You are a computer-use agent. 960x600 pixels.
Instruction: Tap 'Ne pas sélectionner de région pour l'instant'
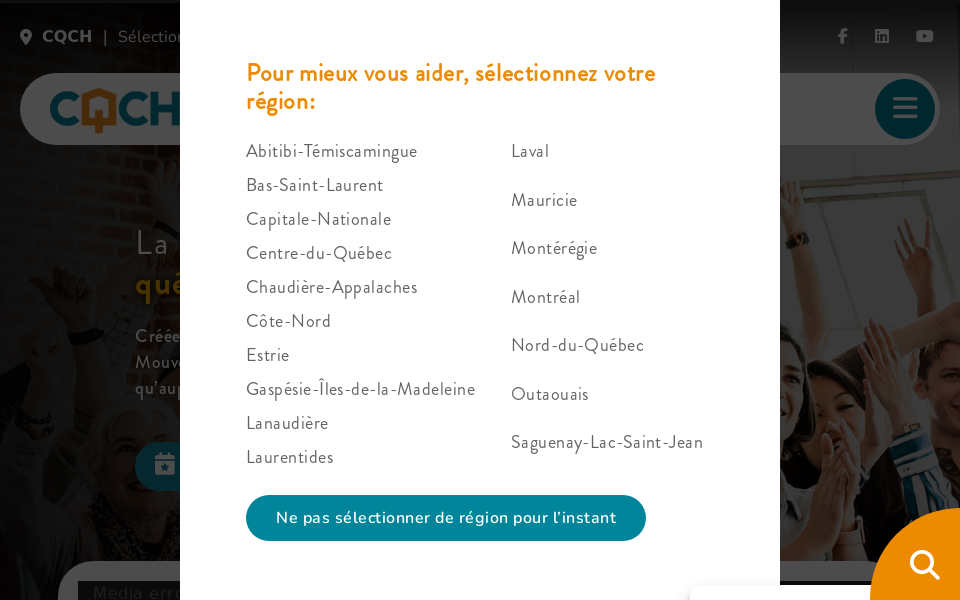click(445, 518)
